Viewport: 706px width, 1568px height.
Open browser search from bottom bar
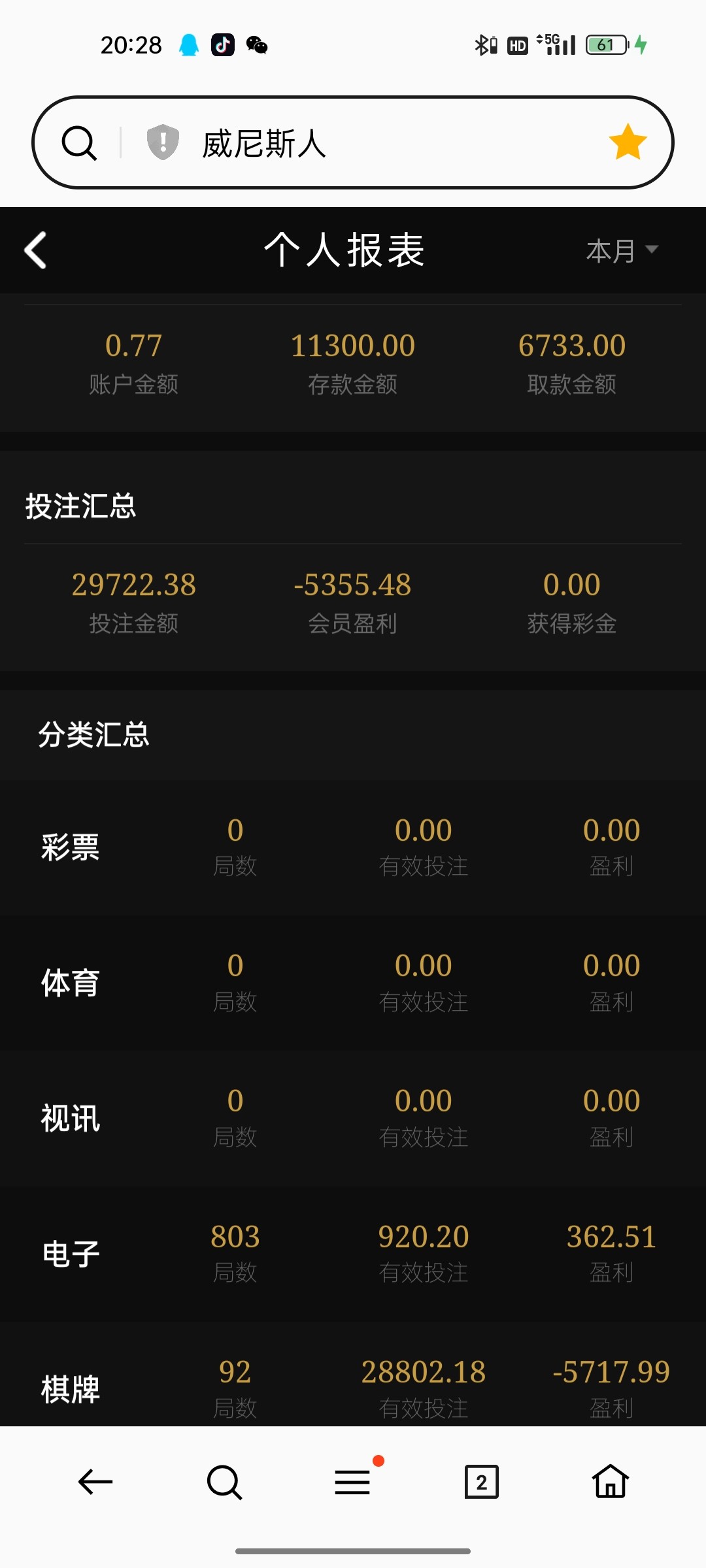click(224, 1482)
